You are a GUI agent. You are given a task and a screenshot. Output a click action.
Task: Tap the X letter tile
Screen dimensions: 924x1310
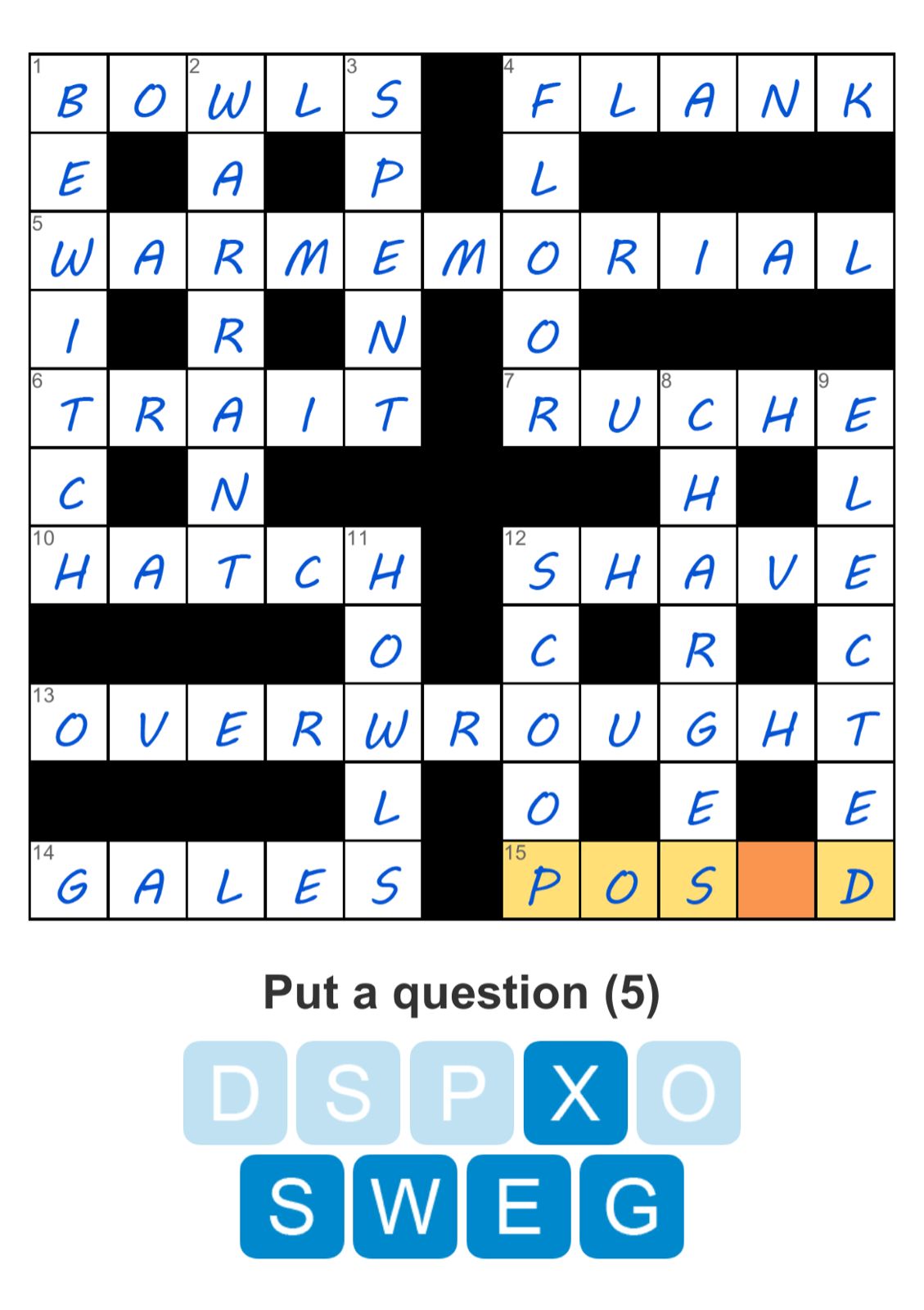575,1092
